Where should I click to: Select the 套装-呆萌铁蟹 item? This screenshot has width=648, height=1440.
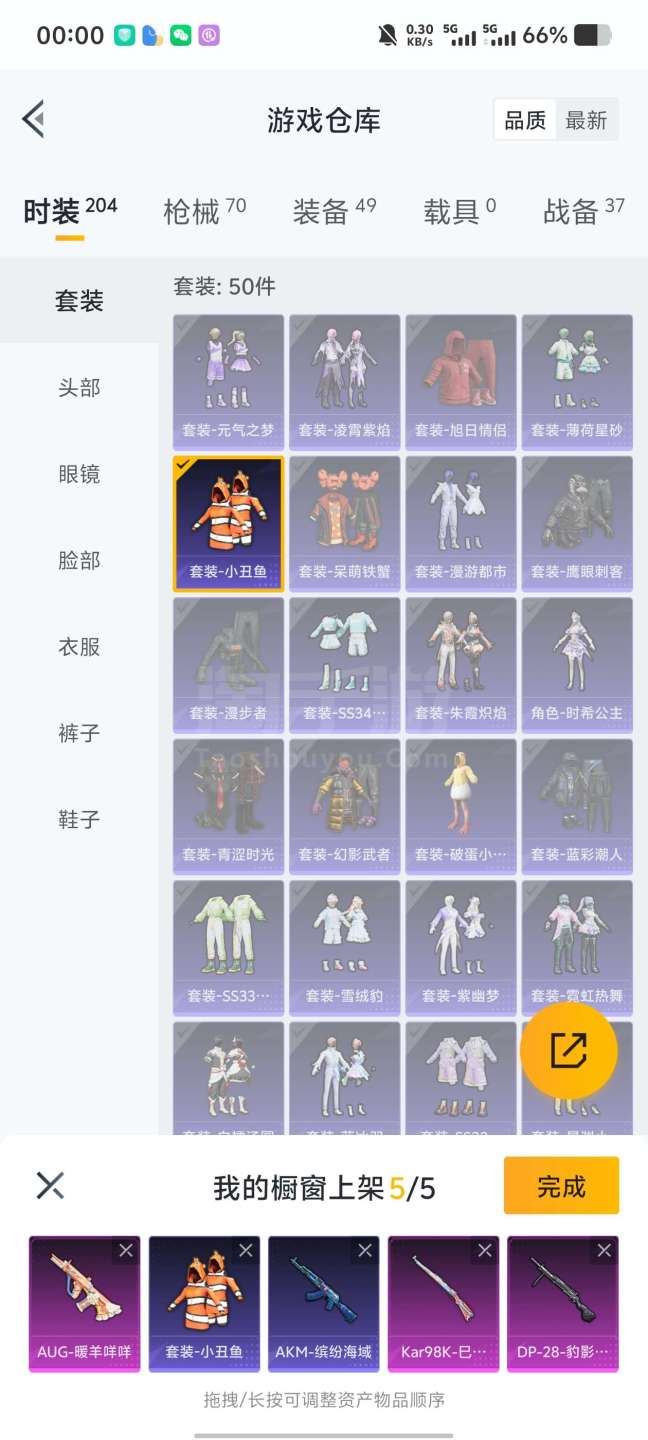344,522
